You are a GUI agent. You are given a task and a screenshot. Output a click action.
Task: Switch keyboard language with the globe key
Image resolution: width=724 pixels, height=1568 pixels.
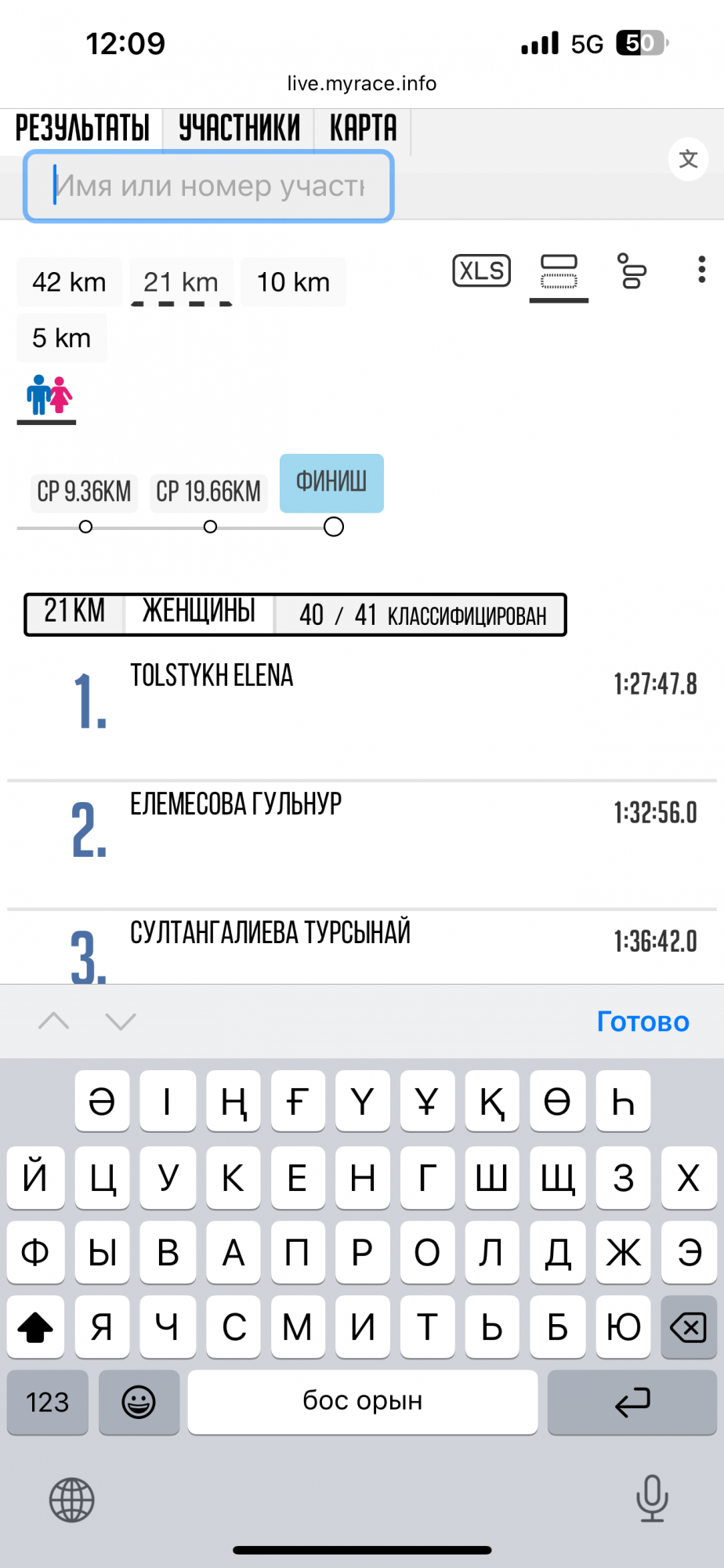pos(71,1500)
